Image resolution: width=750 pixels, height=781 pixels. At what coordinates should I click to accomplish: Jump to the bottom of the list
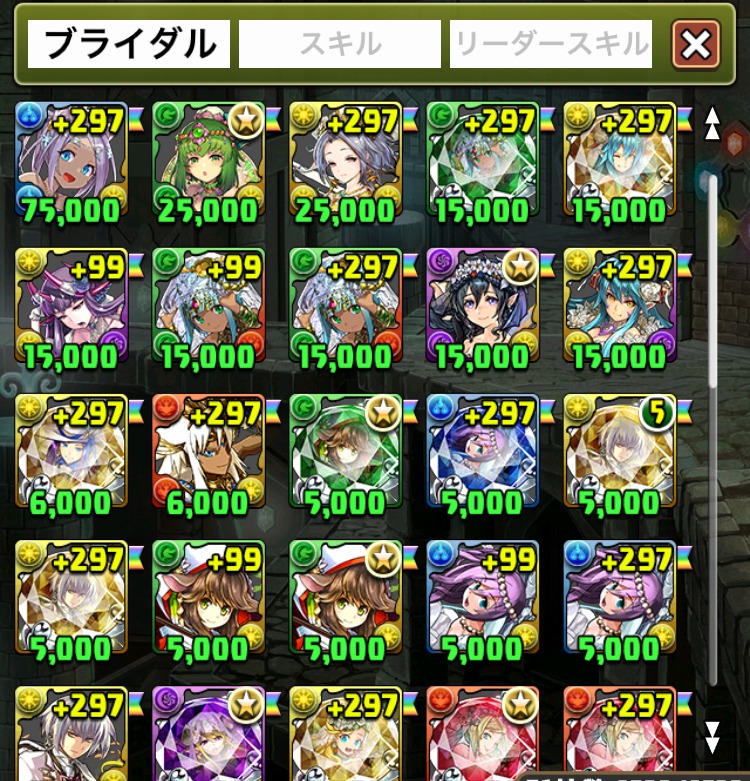coord(712,737)
